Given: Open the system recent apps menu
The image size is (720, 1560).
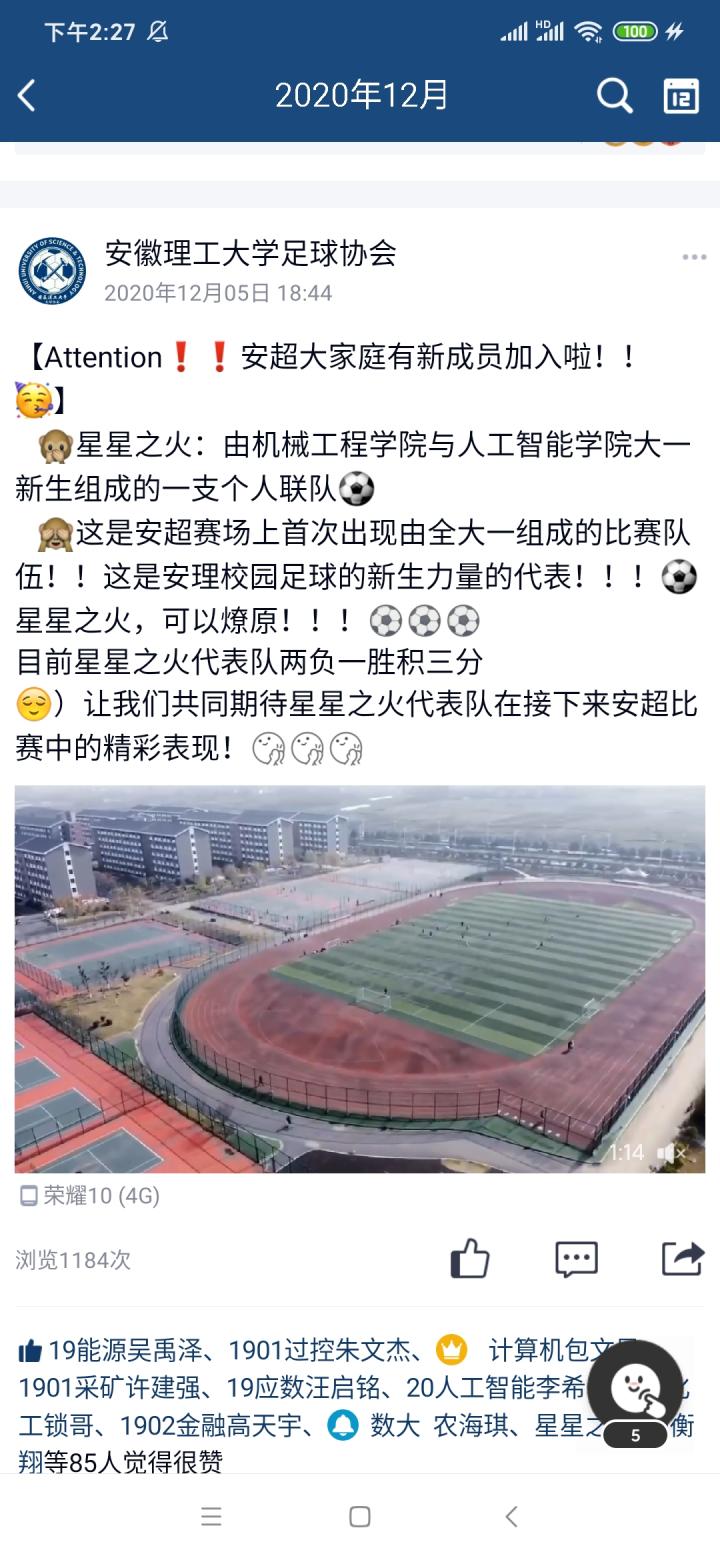Looking at the screenshot, I should (x=211, y=1517).
